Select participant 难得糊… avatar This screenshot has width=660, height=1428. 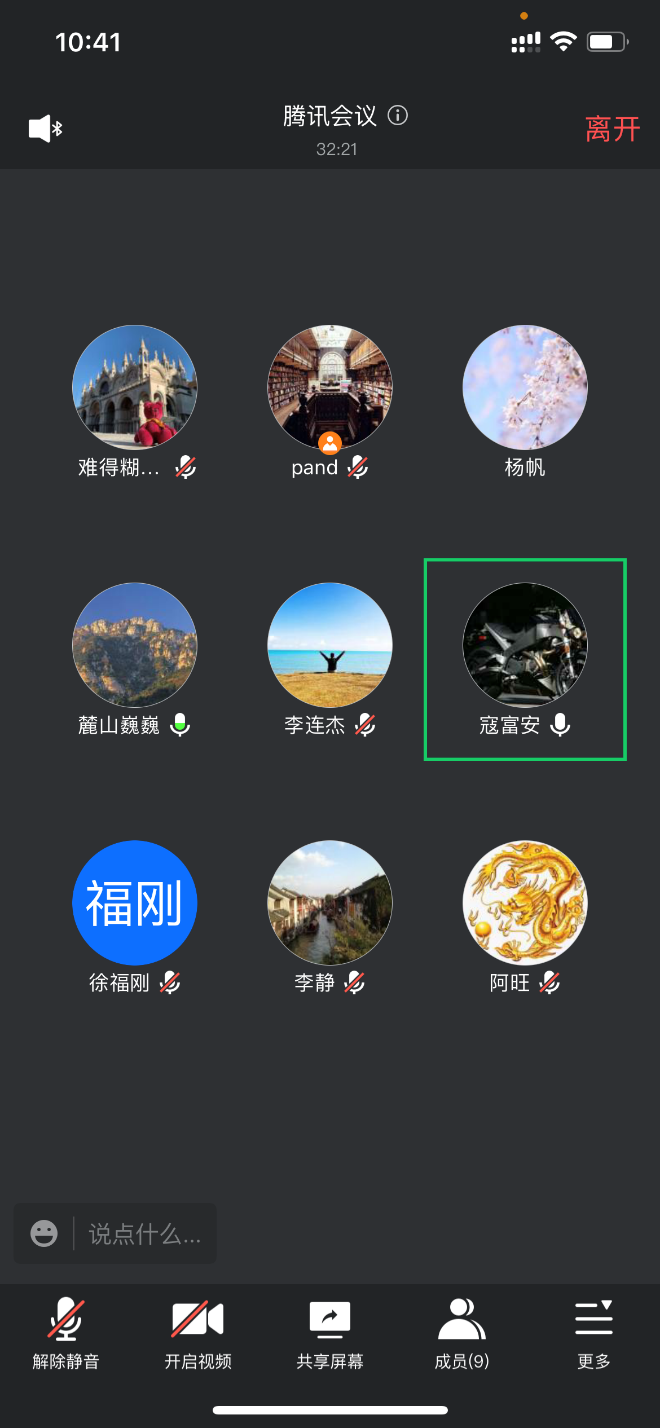pyautogui.click(x=135, y=387)
